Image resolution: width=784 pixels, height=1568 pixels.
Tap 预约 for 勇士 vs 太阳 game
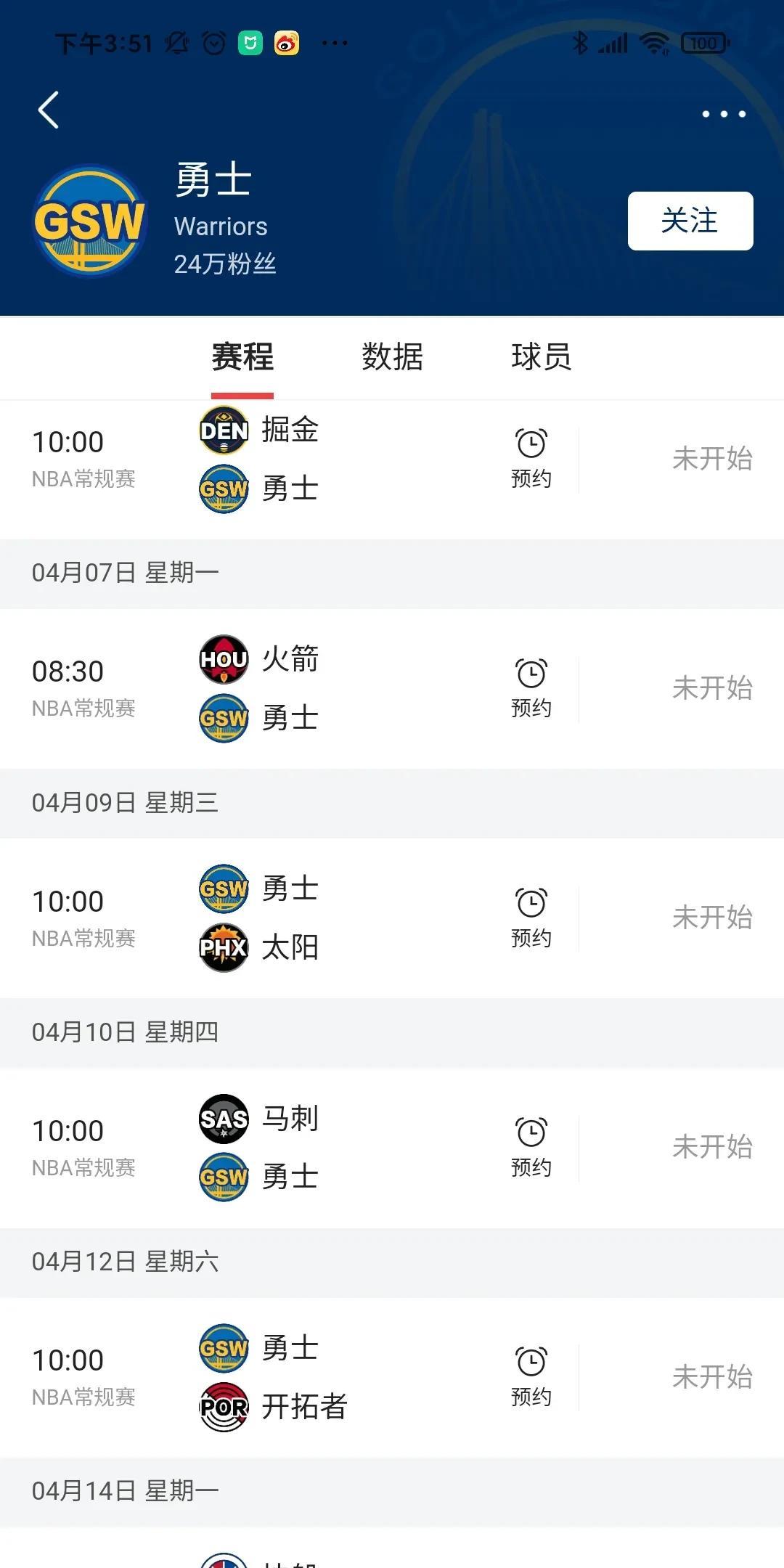point(531,918)
